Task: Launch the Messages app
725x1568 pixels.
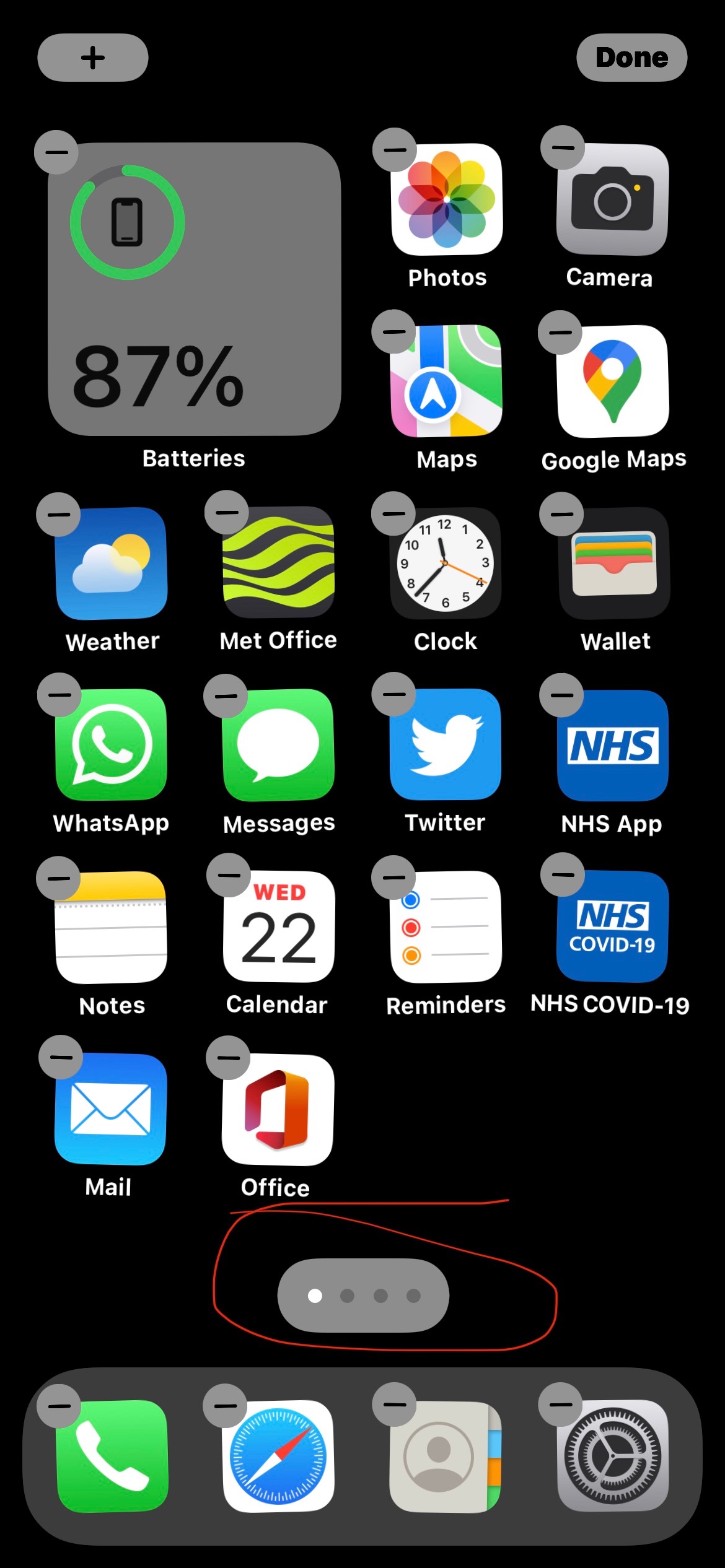Action: (279, 744)
